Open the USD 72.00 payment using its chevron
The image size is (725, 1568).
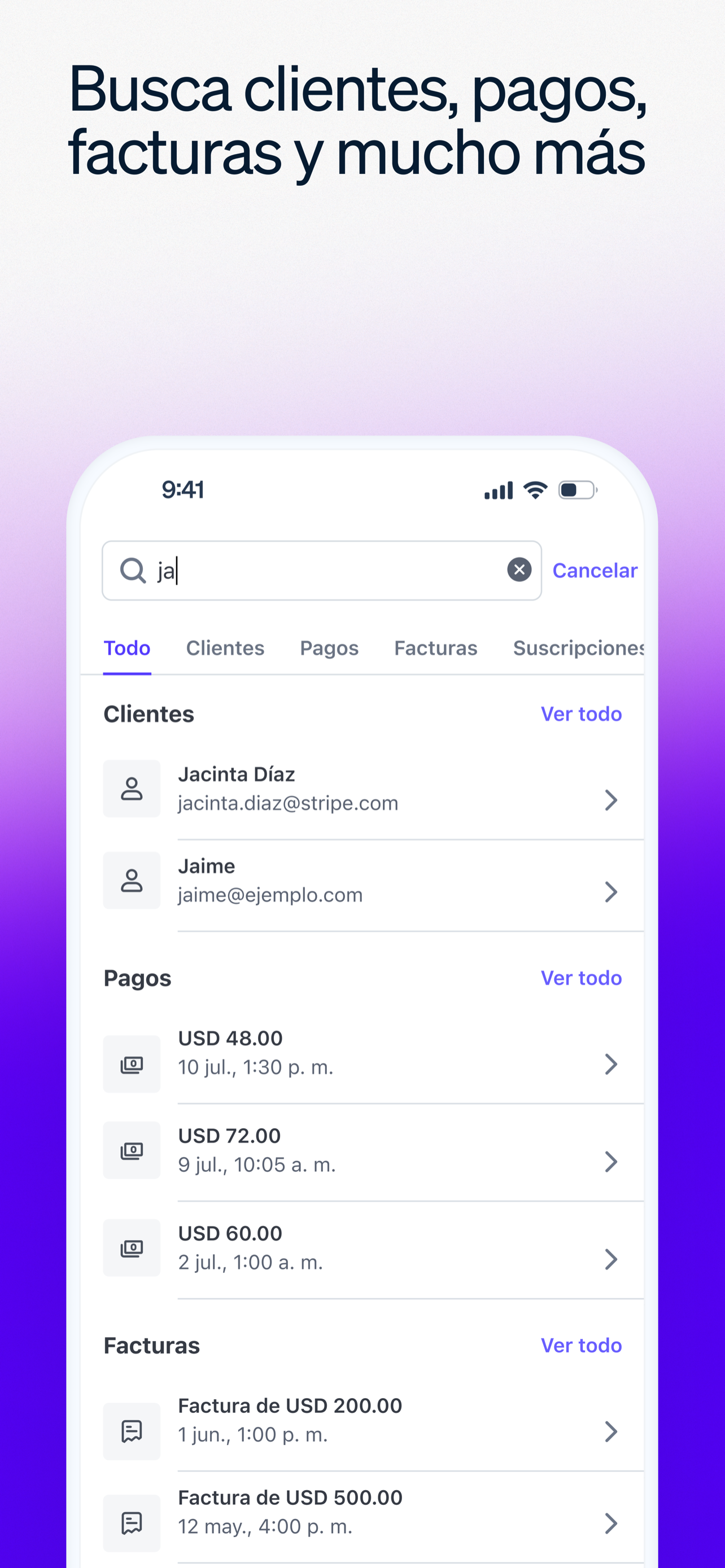tap(612, 1162)
